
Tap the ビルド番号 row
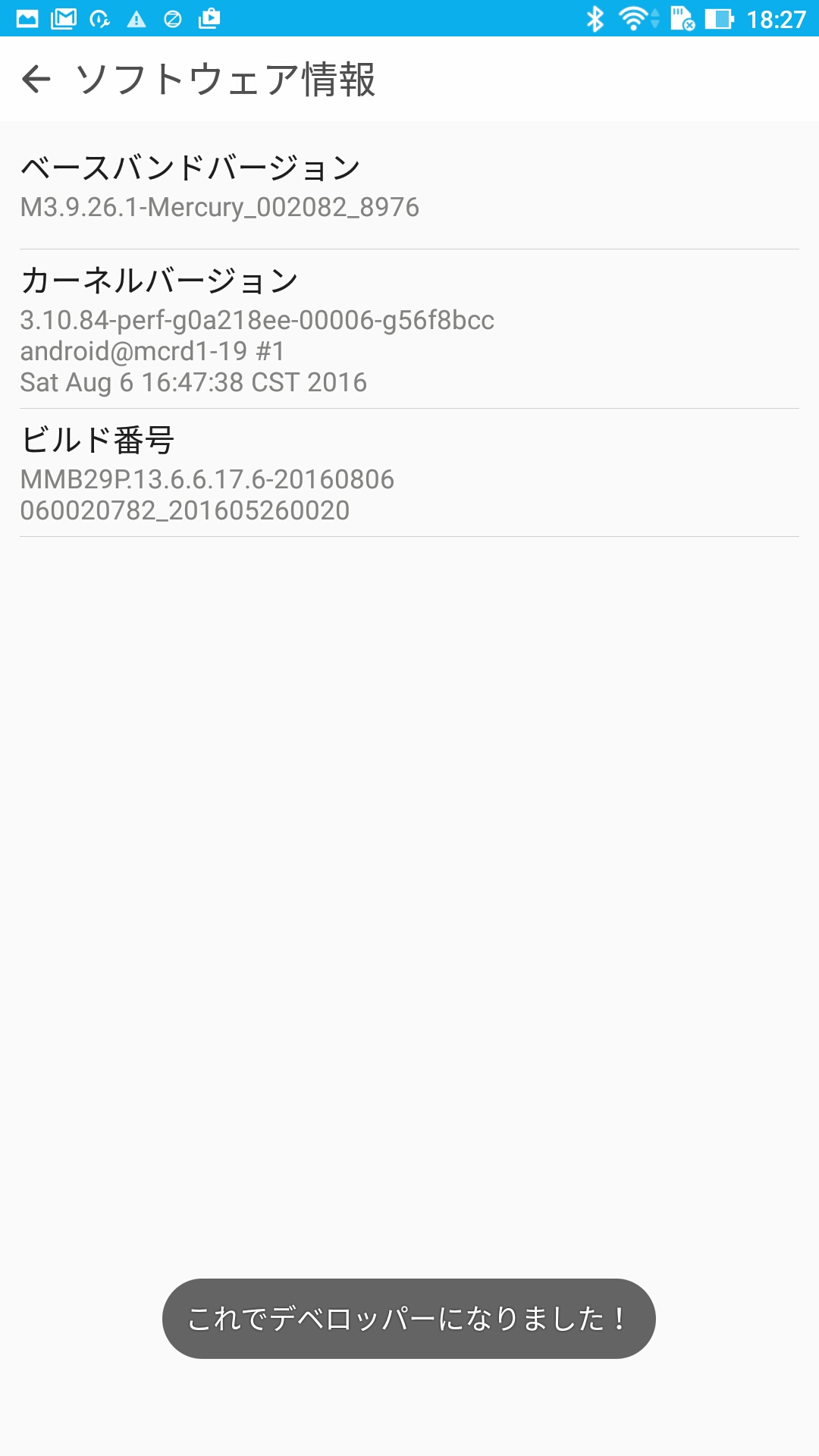409,472
